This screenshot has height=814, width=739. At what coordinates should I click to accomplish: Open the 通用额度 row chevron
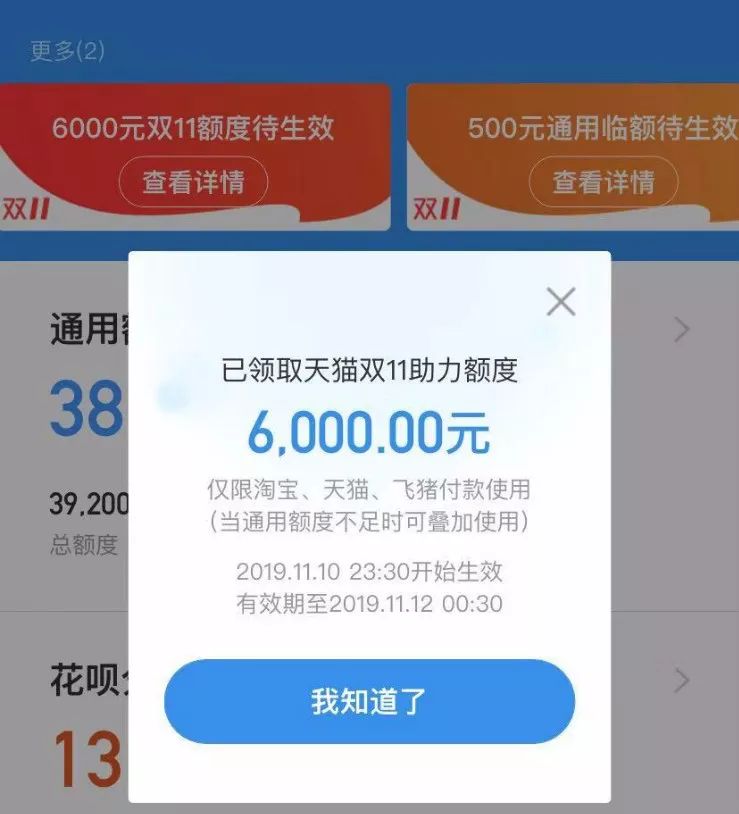click(x=682, y=330)
